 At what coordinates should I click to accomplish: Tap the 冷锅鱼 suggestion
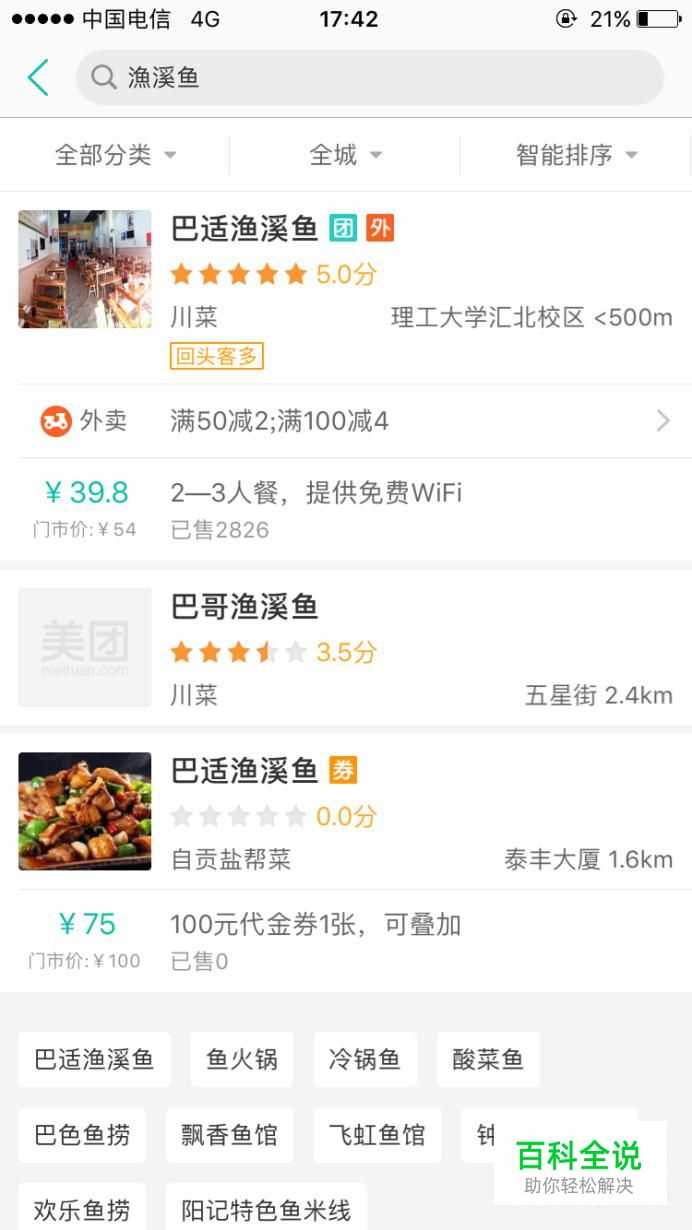[365, 1060]
